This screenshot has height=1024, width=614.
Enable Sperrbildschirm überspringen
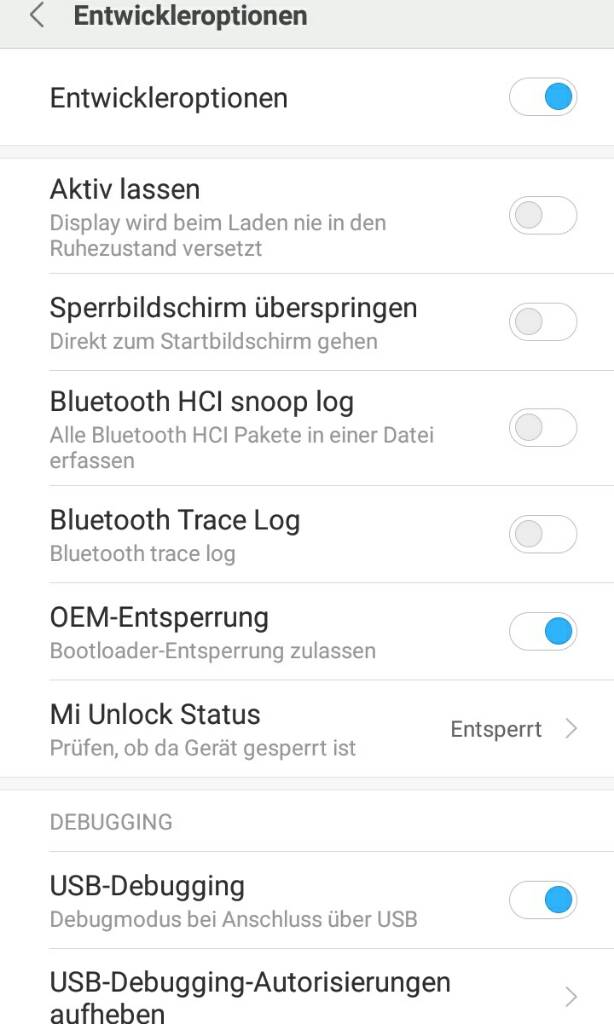[543, 322]
